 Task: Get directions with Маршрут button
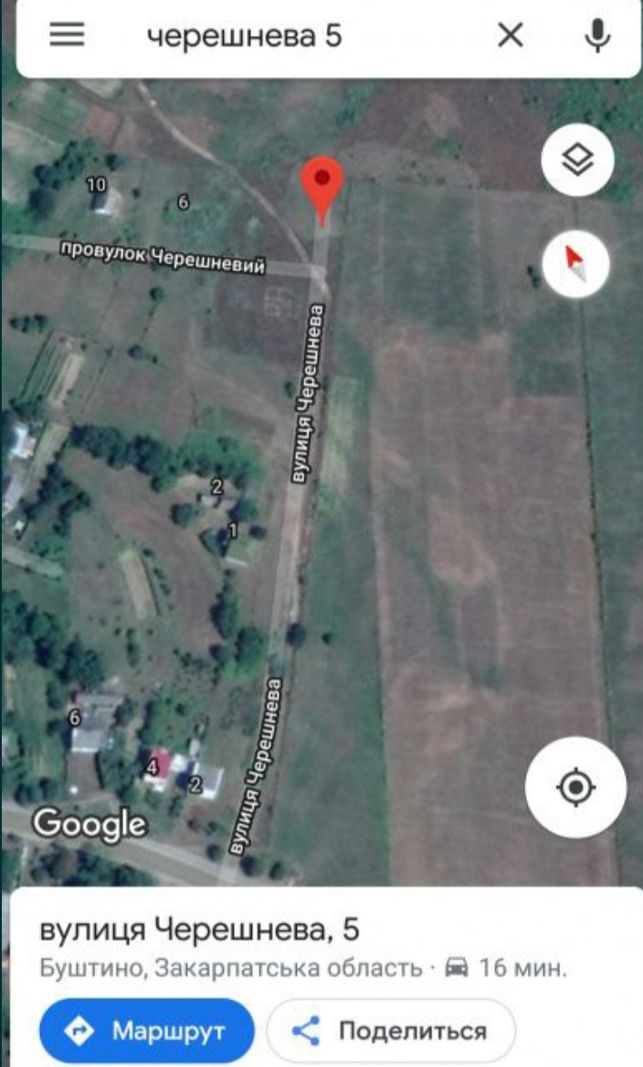point(147,1031)
